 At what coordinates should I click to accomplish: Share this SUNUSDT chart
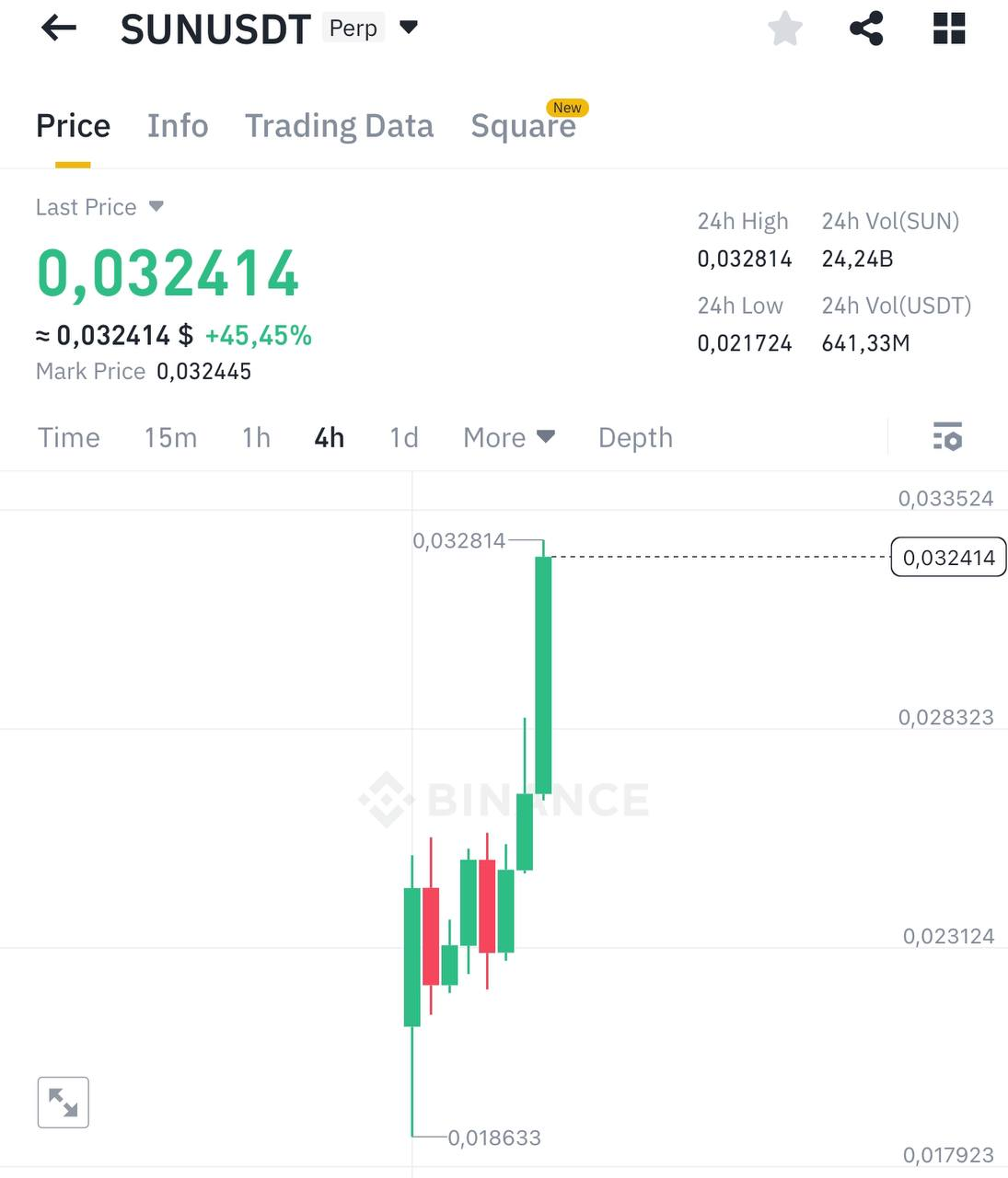[x=866, y=29]
